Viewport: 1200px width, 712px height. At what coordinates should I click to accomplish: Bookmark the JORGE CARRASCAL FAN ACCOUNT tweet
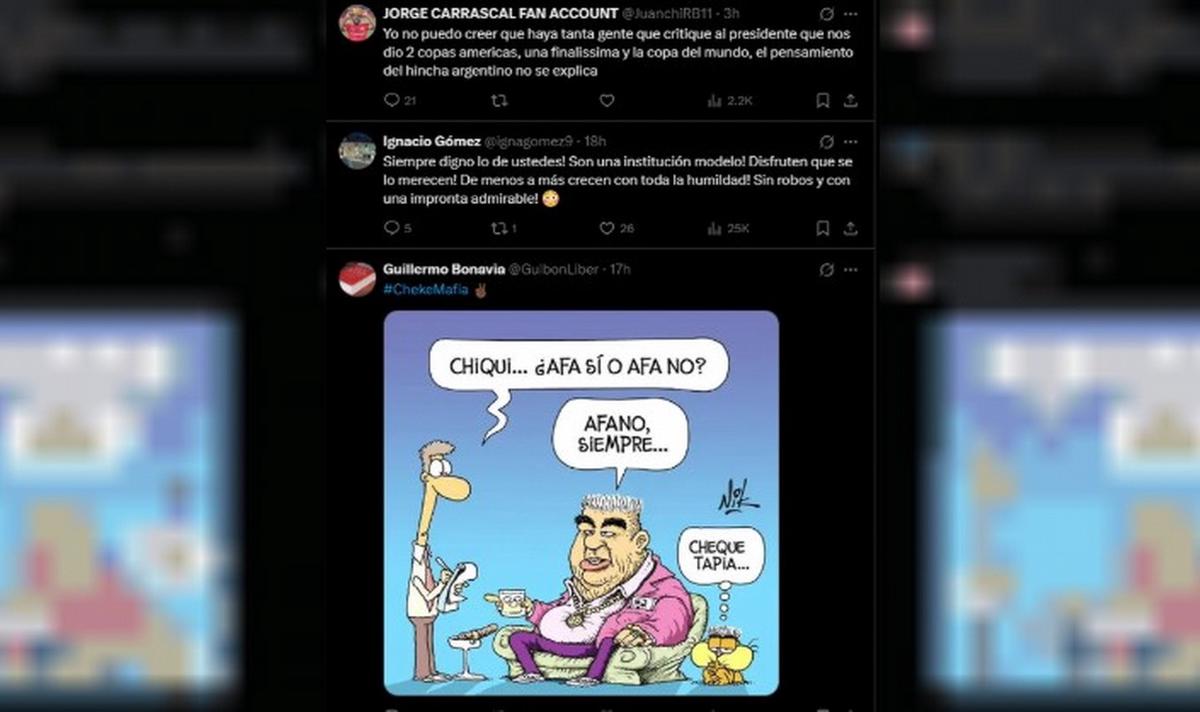(x=822, y=100)
